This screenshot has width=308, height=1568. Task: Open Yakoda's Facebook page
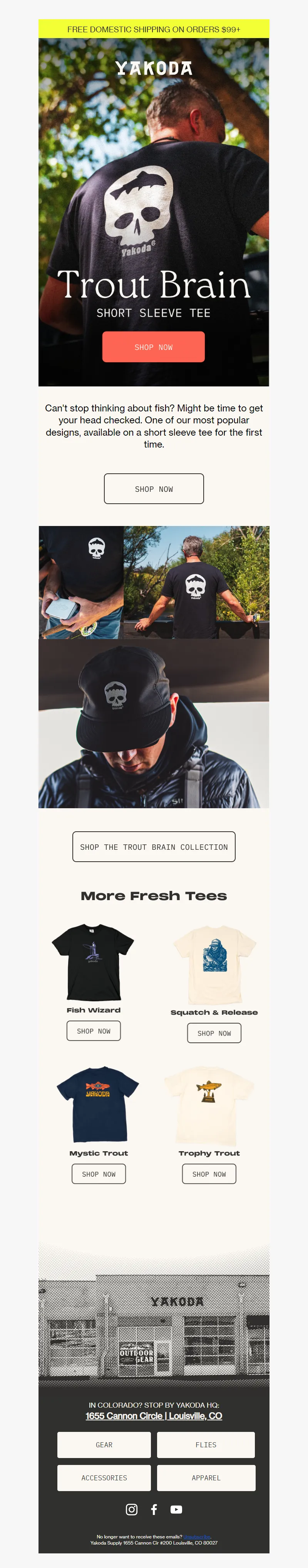(154, 1510)
